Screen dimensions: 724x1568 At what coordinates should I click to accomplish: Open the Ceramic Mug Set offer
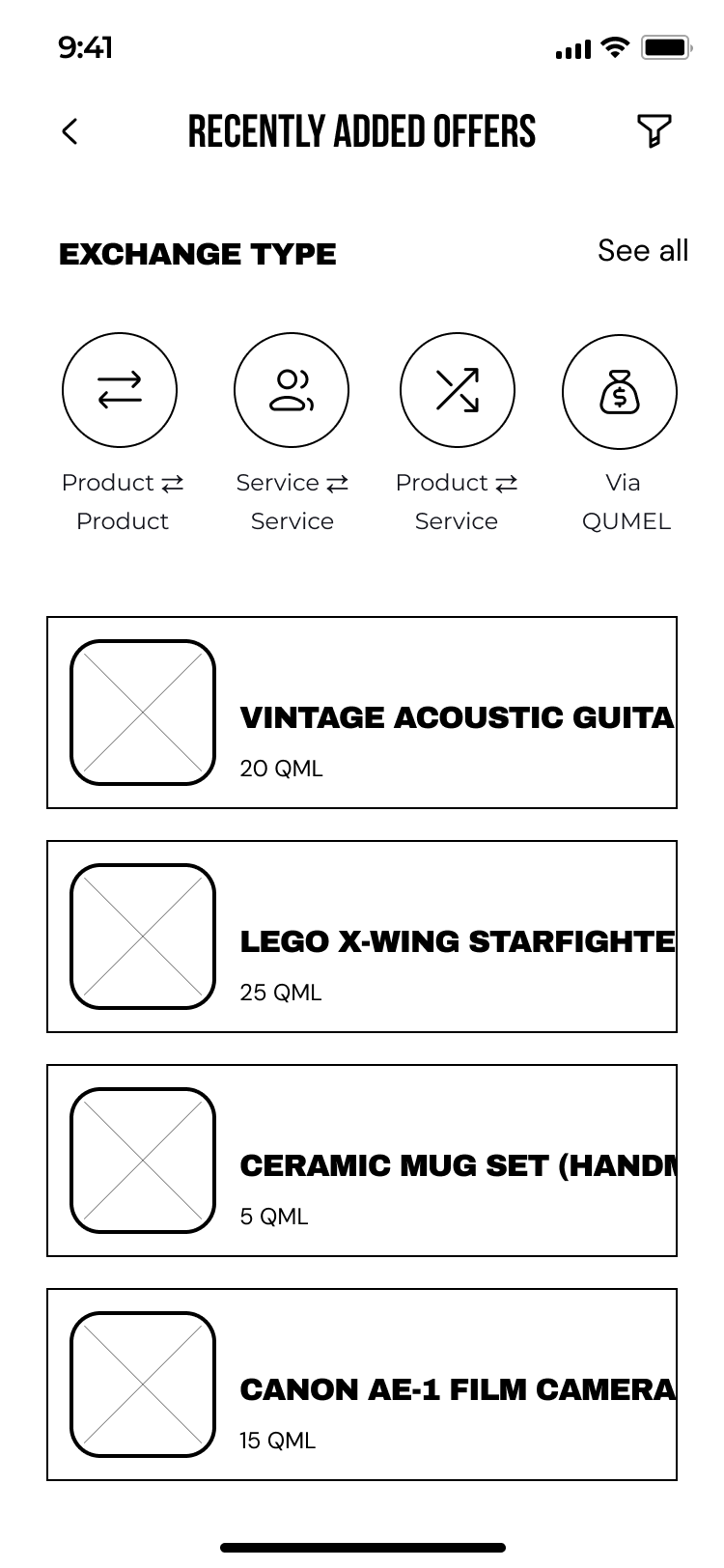point(362,1161)
